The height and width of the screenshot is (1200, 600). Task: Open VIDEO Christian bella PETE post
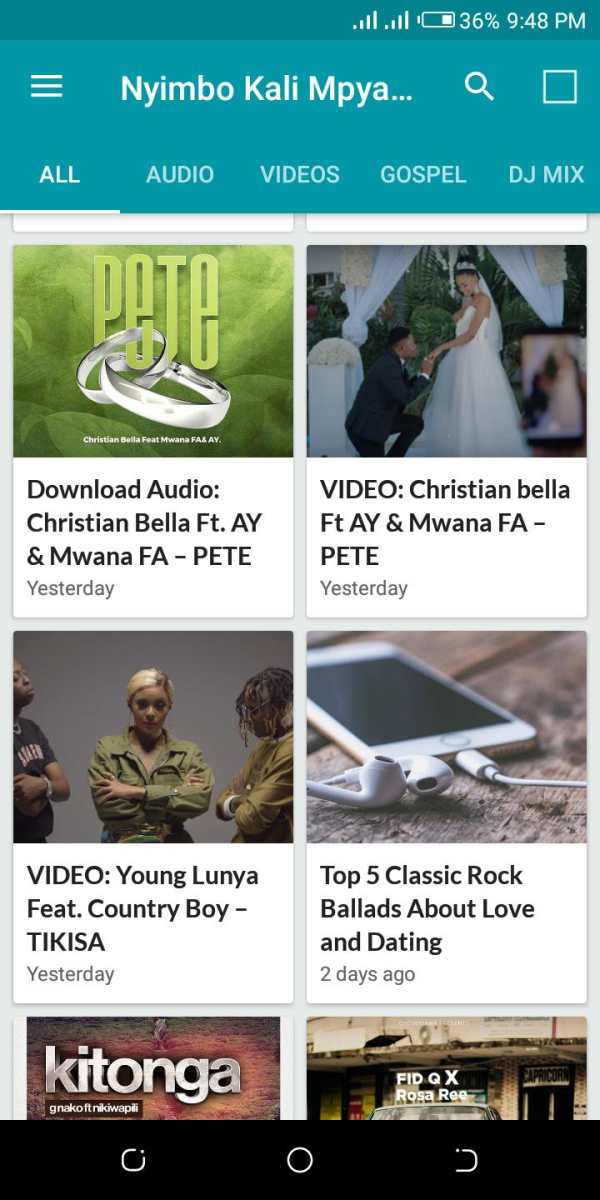tap(447, 431)
